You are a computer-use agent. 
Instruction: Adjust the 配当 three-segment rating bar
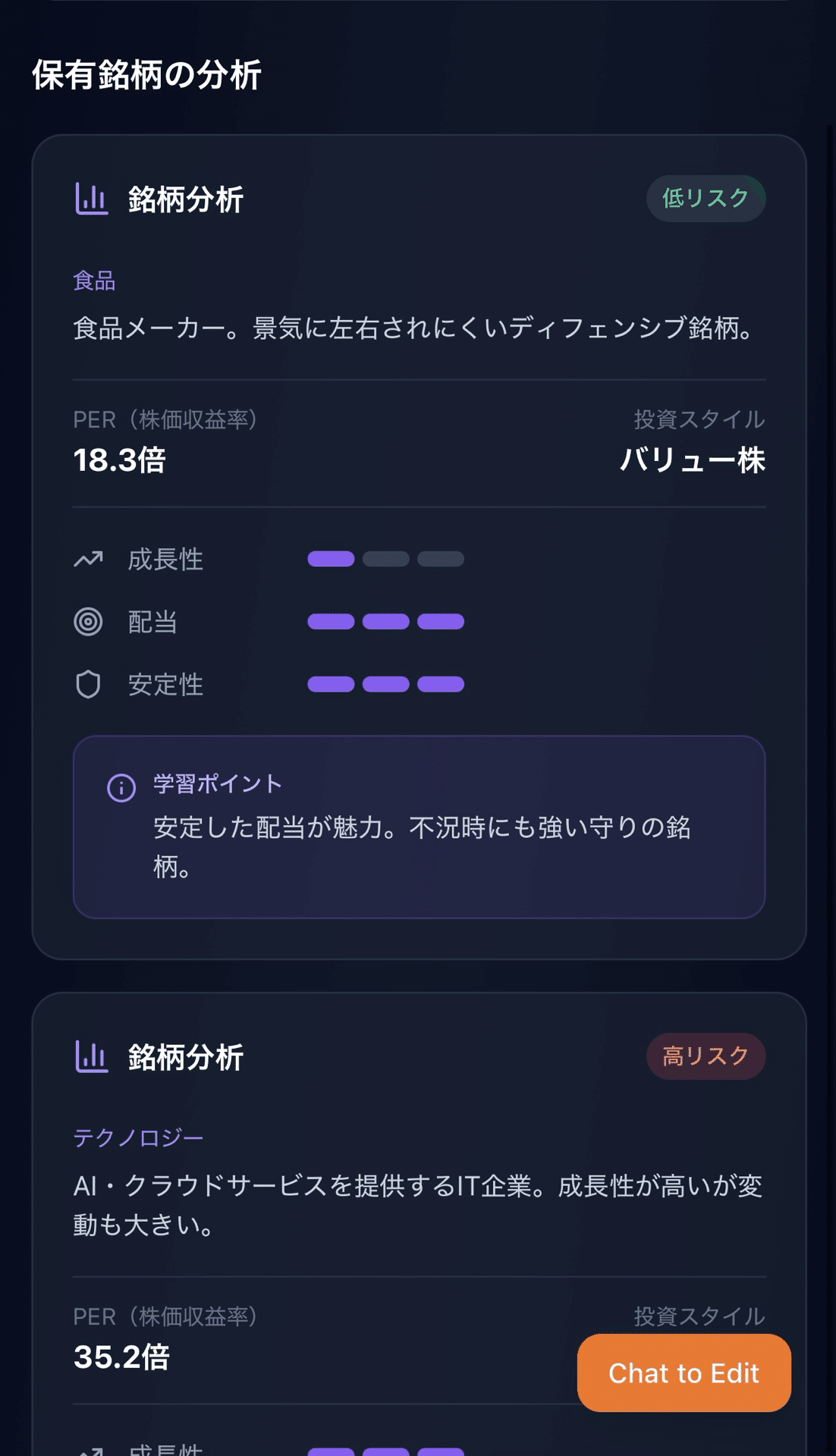tap(385, 622)
